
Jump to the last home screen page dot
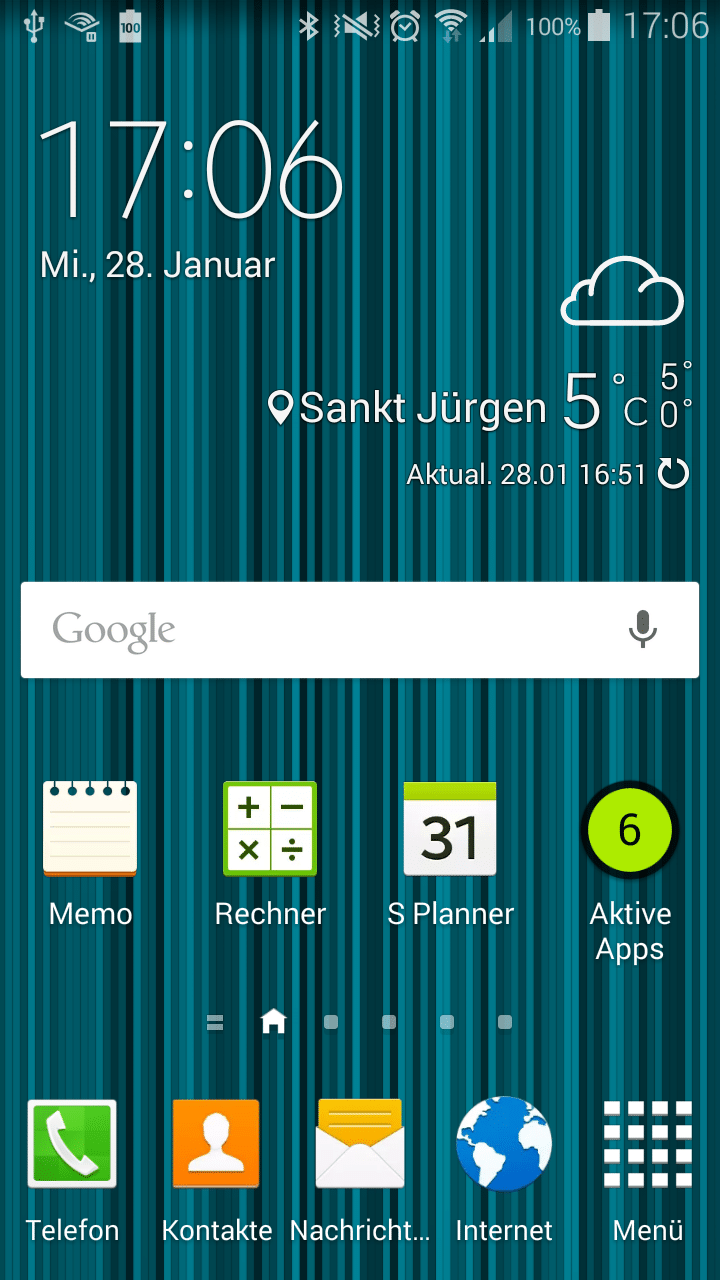[x=505, y=1022]
